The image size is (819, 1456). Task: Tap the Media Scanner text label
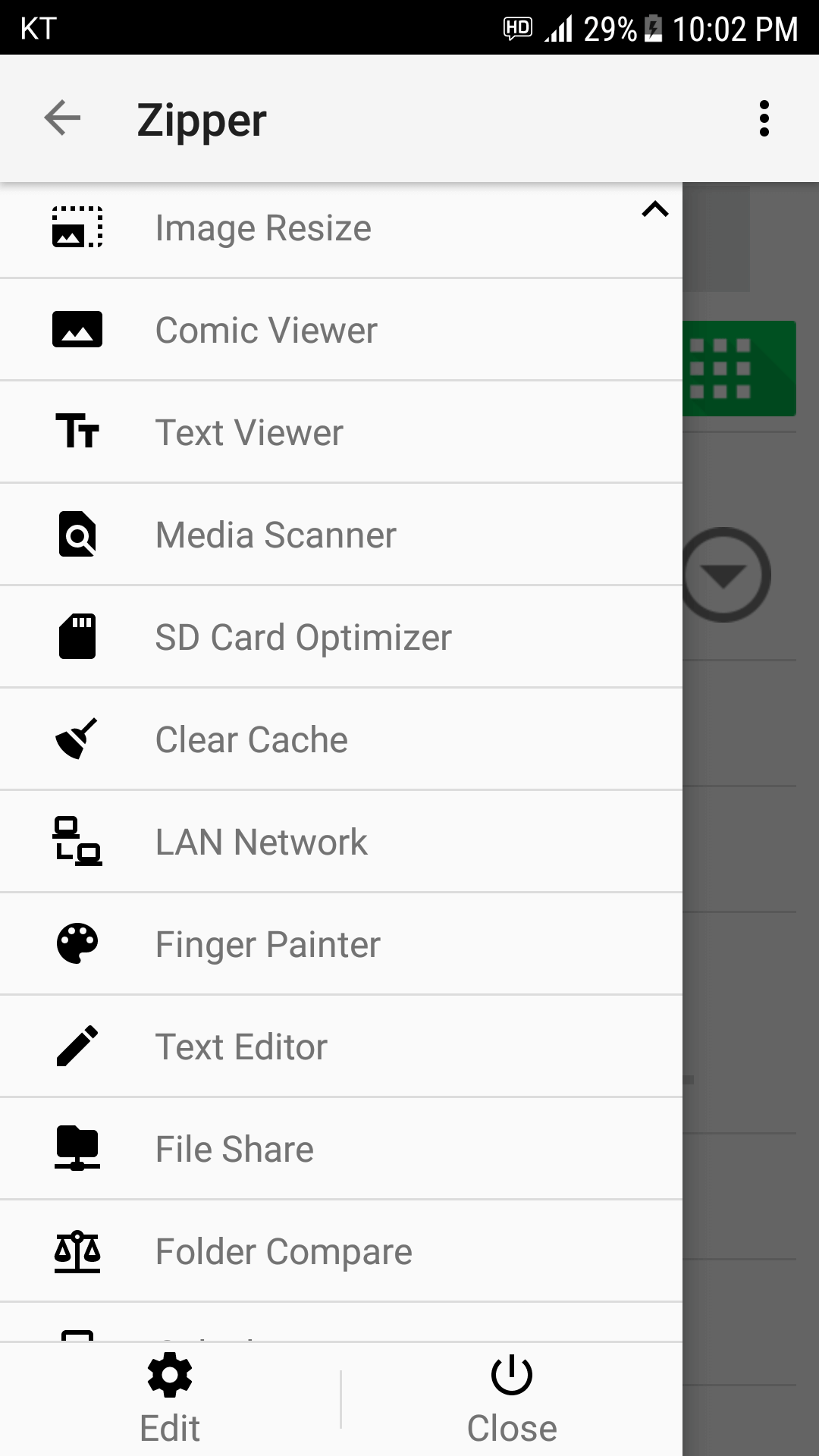tap(275, 535)
